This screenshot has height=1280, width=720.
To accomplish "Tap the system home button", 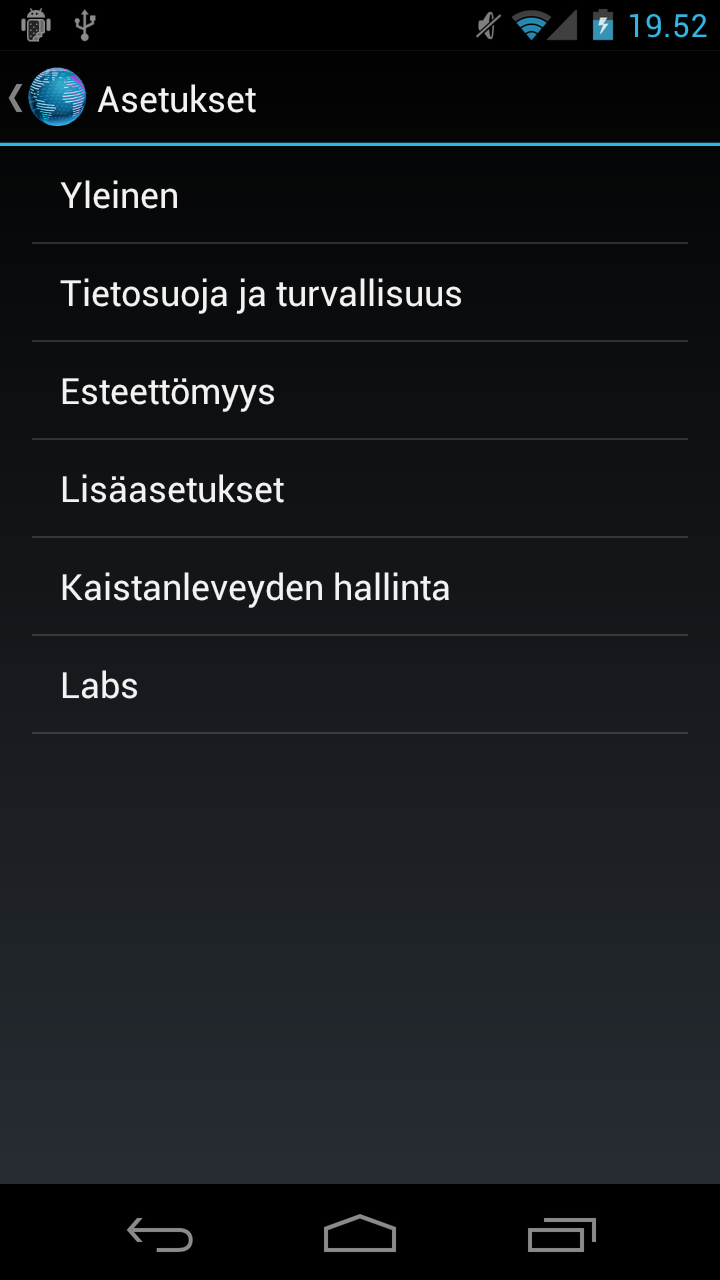I will 360,1234.
